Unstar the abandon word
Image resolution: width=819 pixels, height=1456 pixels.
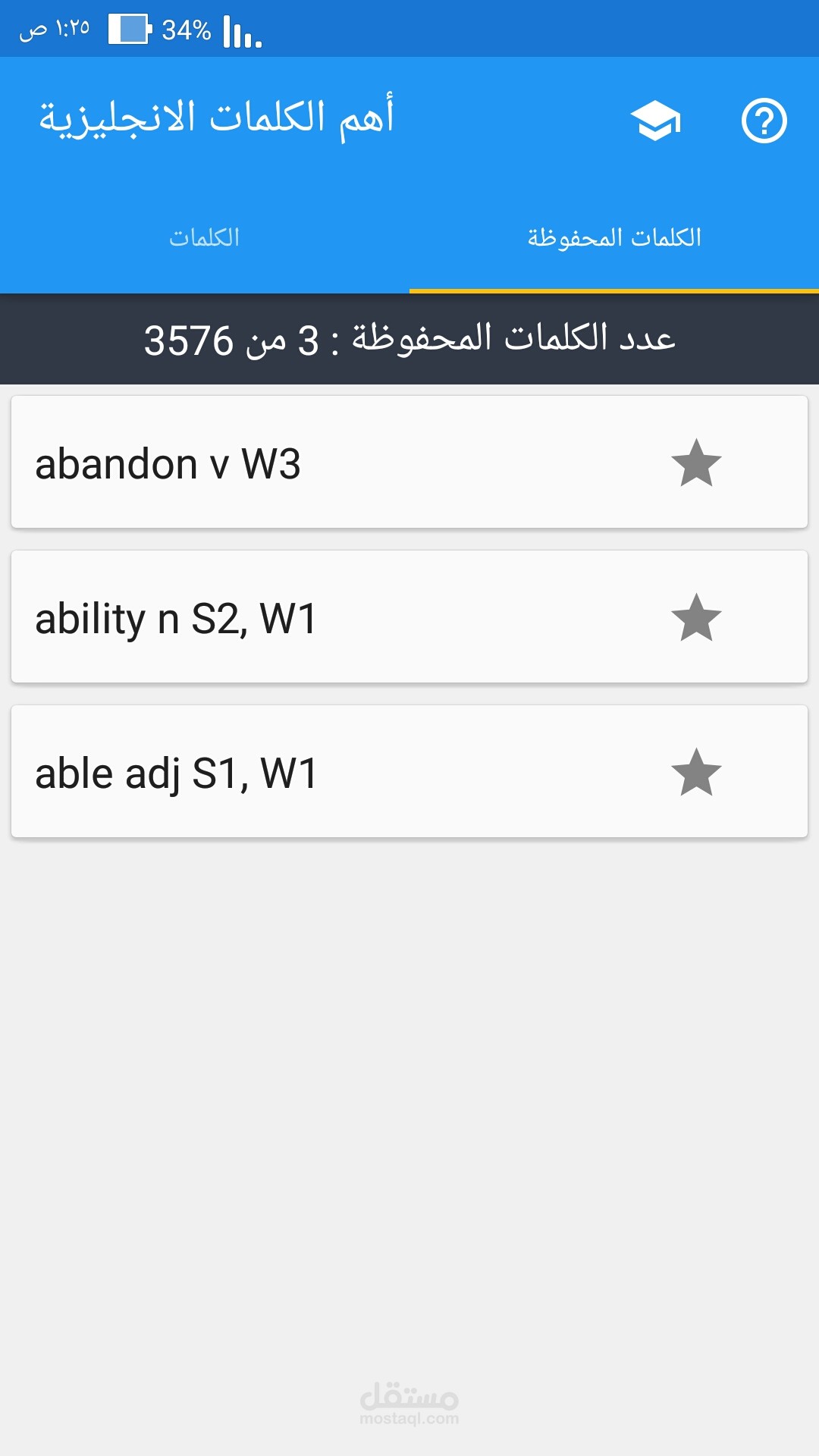point(696,463)
